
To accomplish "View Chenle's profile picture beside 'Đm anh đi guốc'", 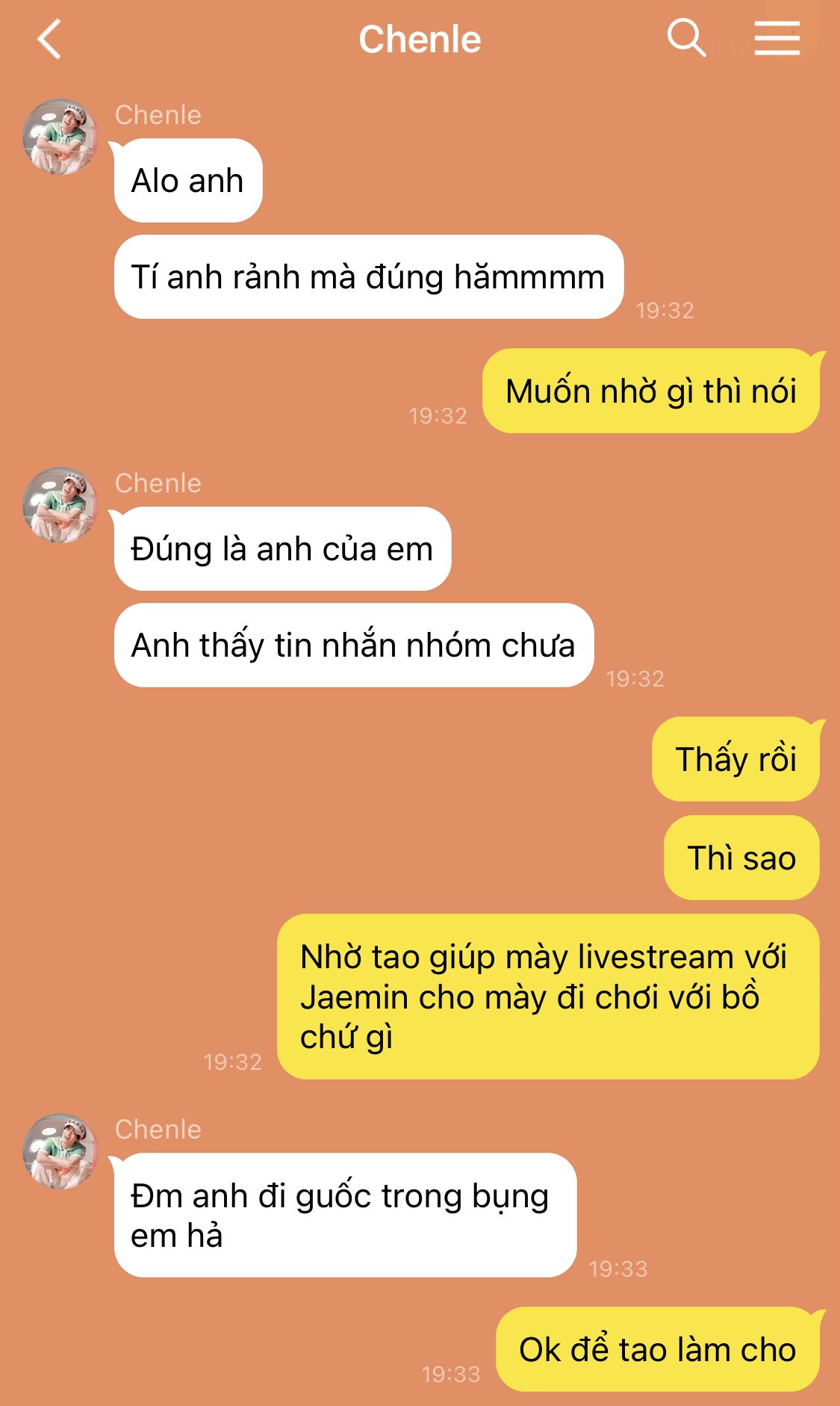I will [x=60, y=1151].
